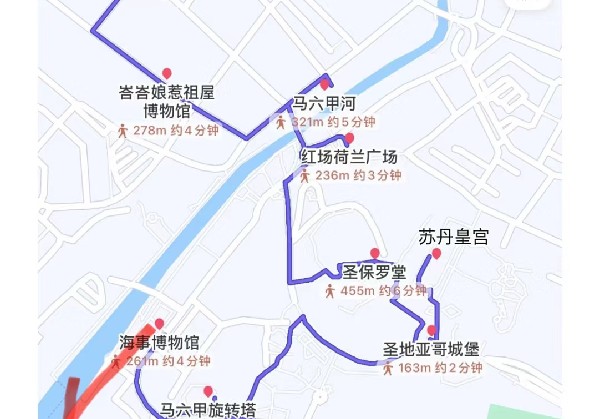Select the 圣保罗堂 marker
This screenshot has height=419, width=600.
coord(374,253)
